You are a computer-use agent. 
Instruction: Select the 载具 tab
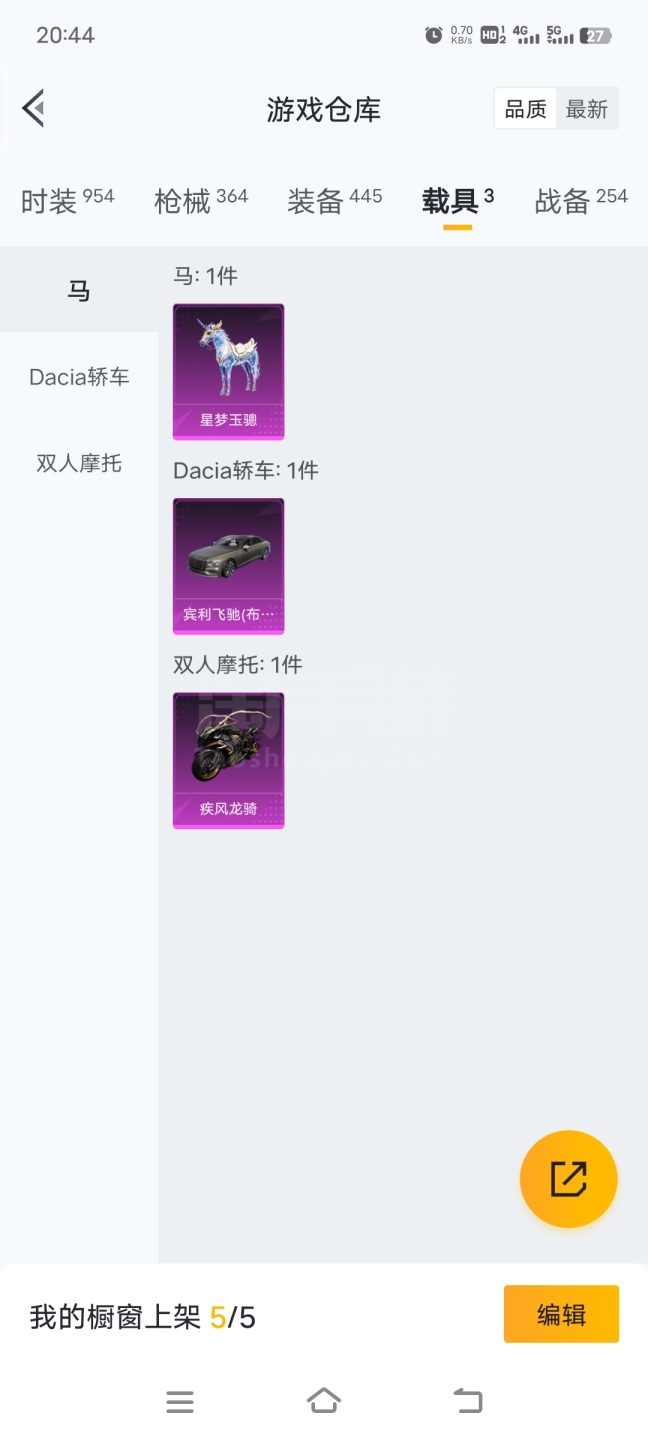pyautogui.click(x=457, y=200)
